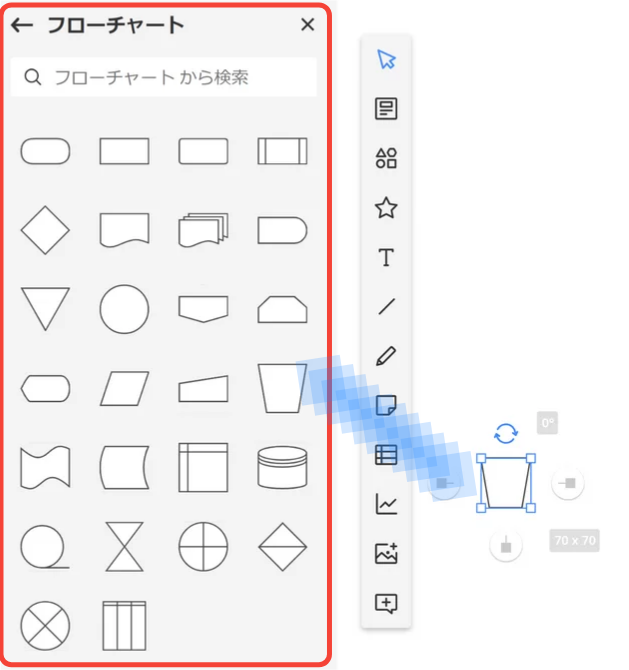Tap the フローチャート search field

pos(163,77)
